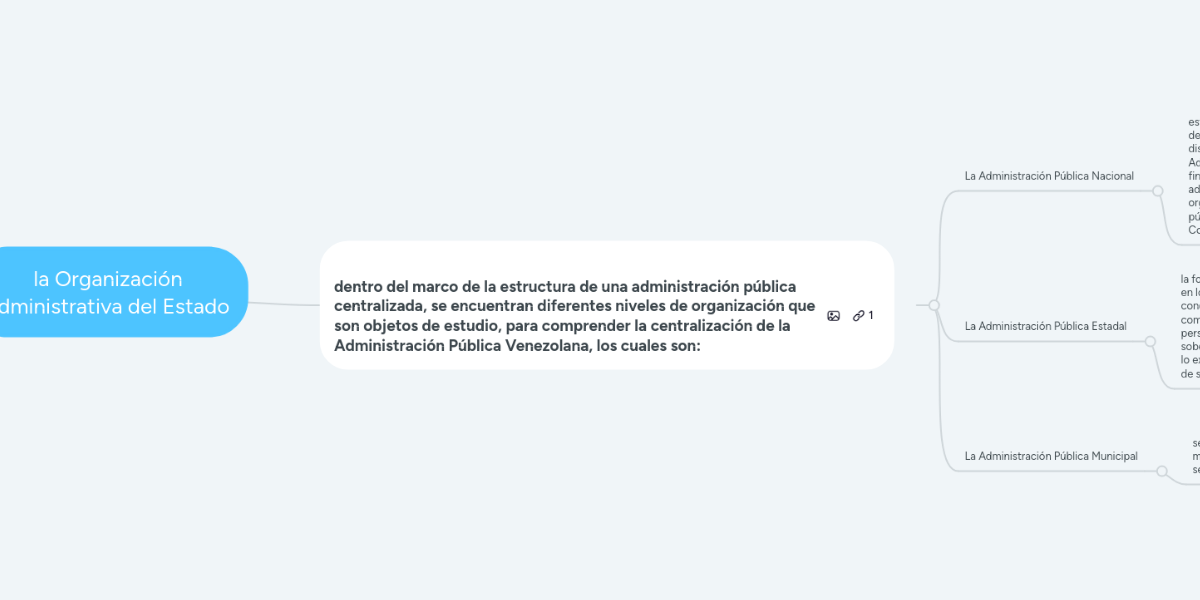The image size is (1200, 600).
Task: Select the node starting 'dentro del marco de la estructura'
Action: click(x=574, y=315)
